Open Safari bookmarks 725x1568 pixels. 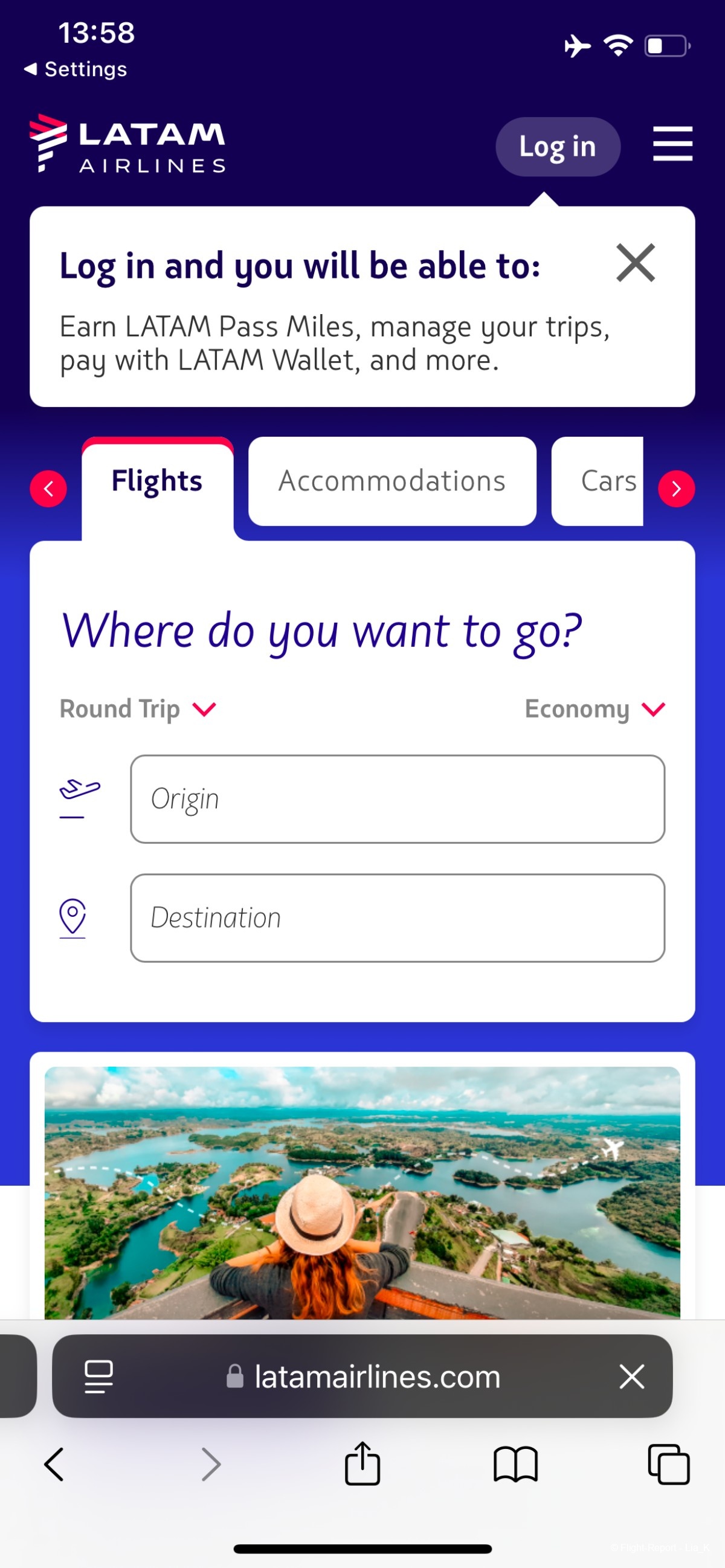pos(515,1464)
